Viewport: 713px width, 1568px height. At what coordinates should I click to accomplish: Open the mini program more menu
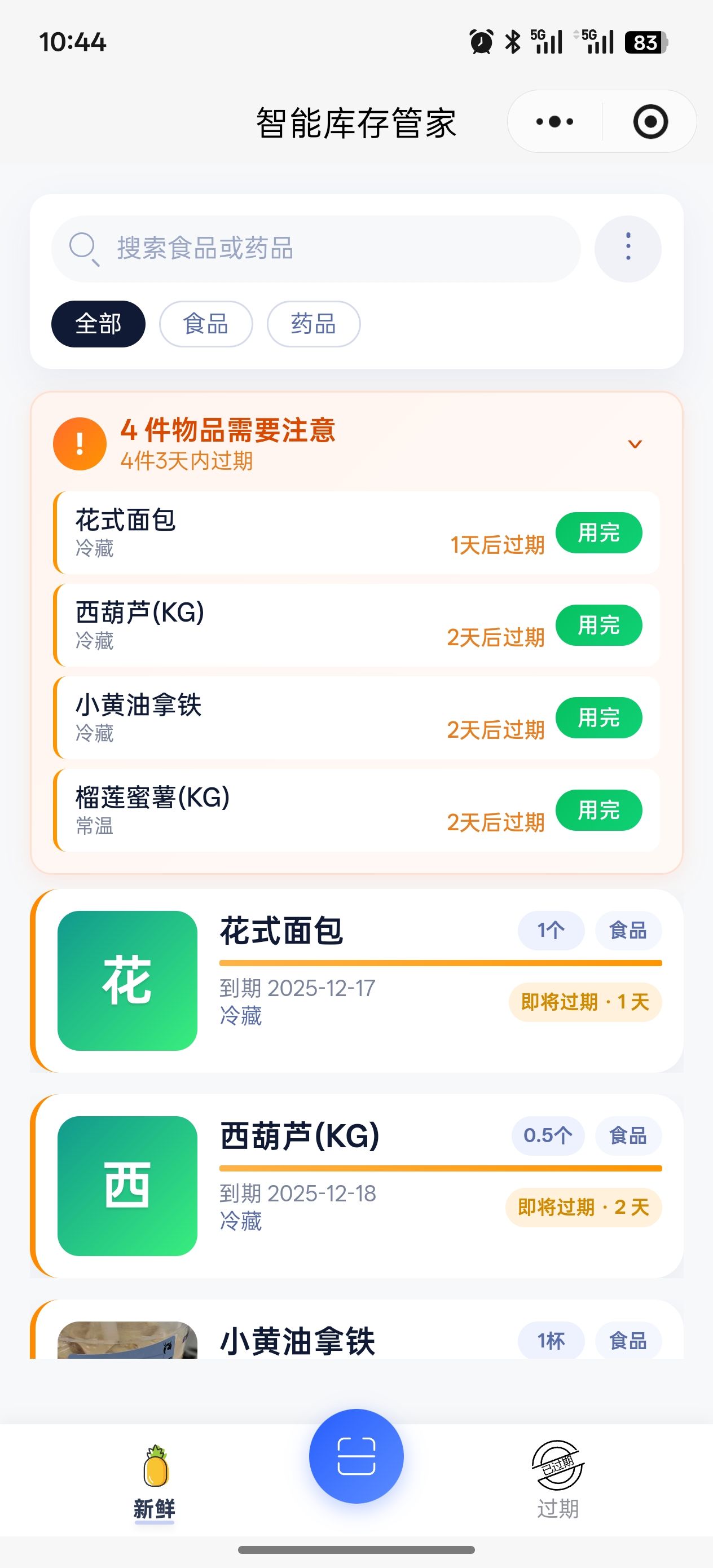click(x=554, y=122)
